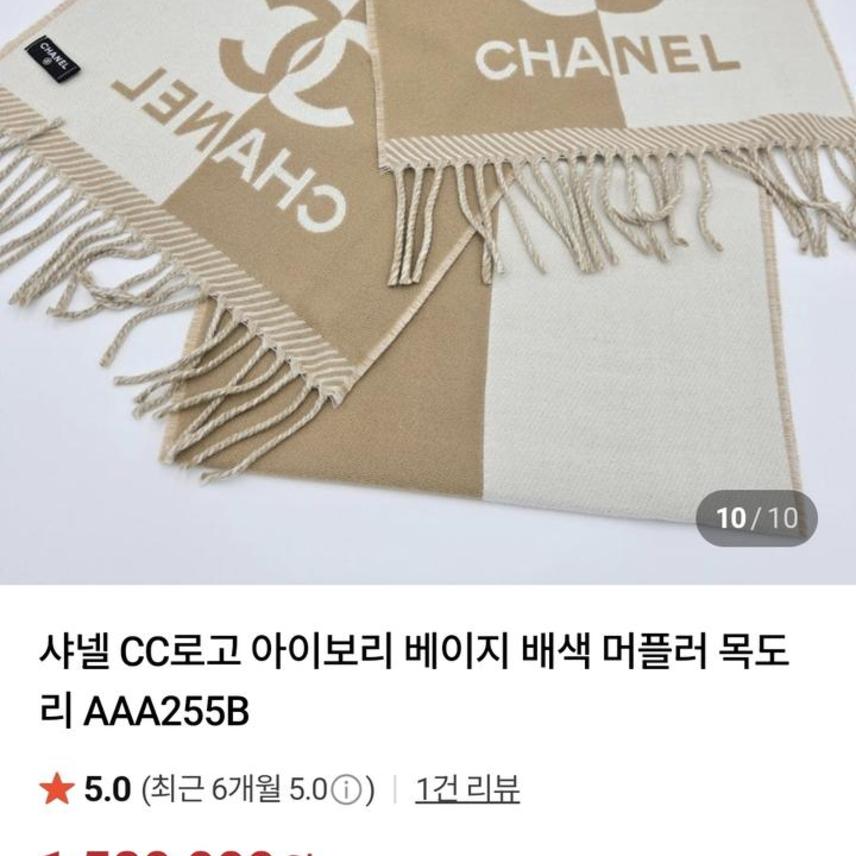Open the 1건 리뷰 review link
The width and height of the screenshot is (856, 856).
click(468, 789)
